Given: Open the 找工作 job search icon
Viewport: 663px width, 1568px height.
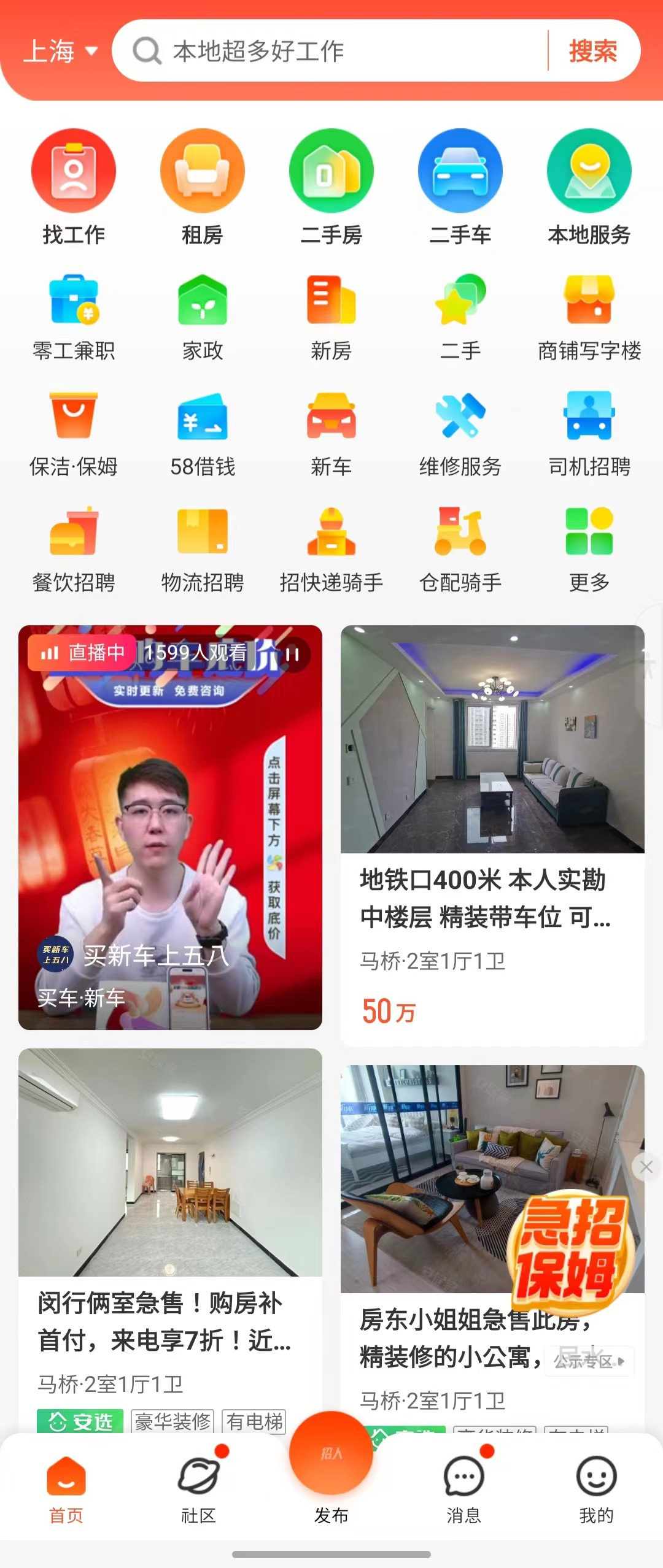Looking at the screenshot, I should [74, 184].
